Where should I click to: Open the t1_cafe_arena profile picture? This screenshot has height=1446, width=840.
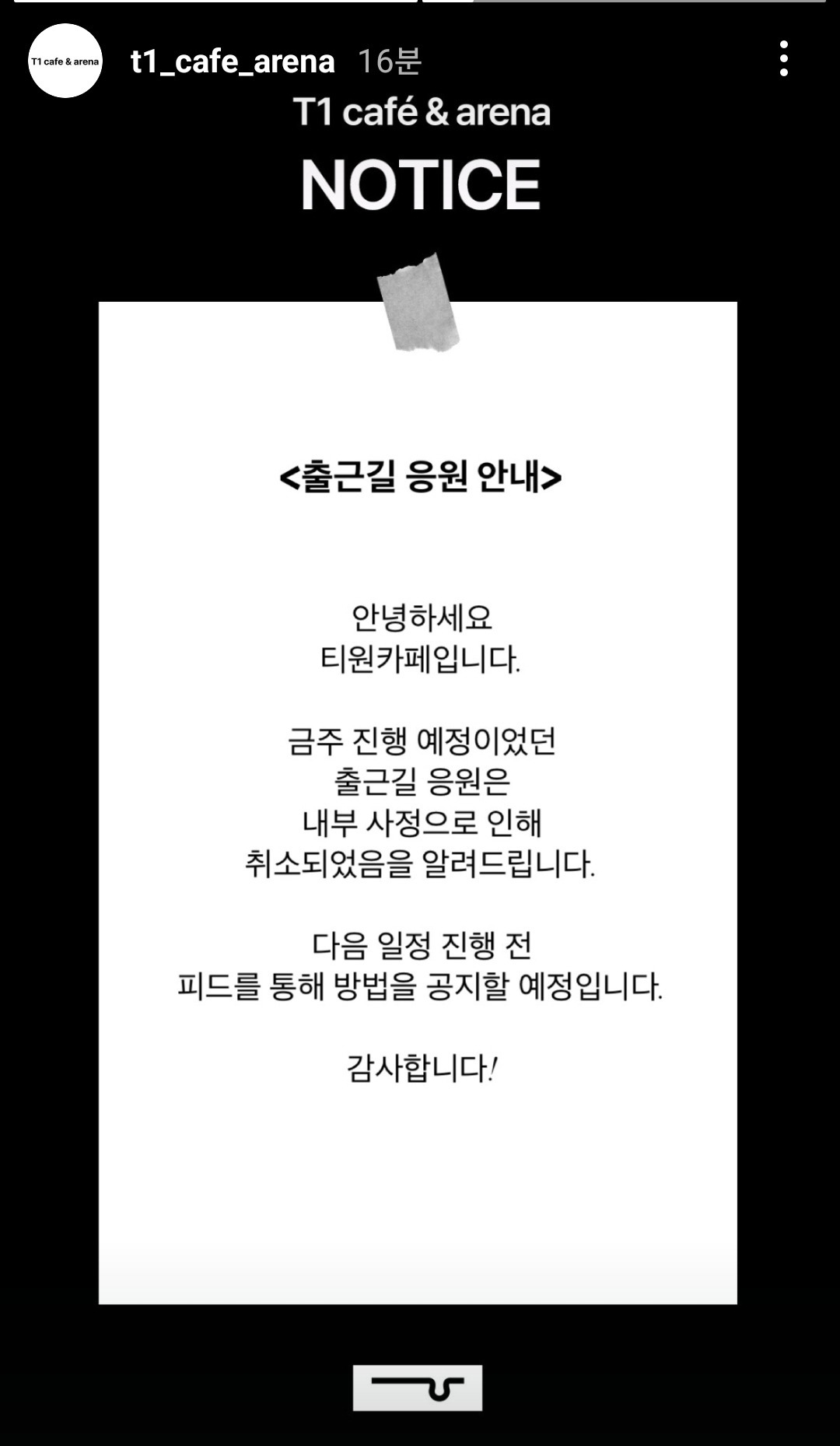(65, 61)
